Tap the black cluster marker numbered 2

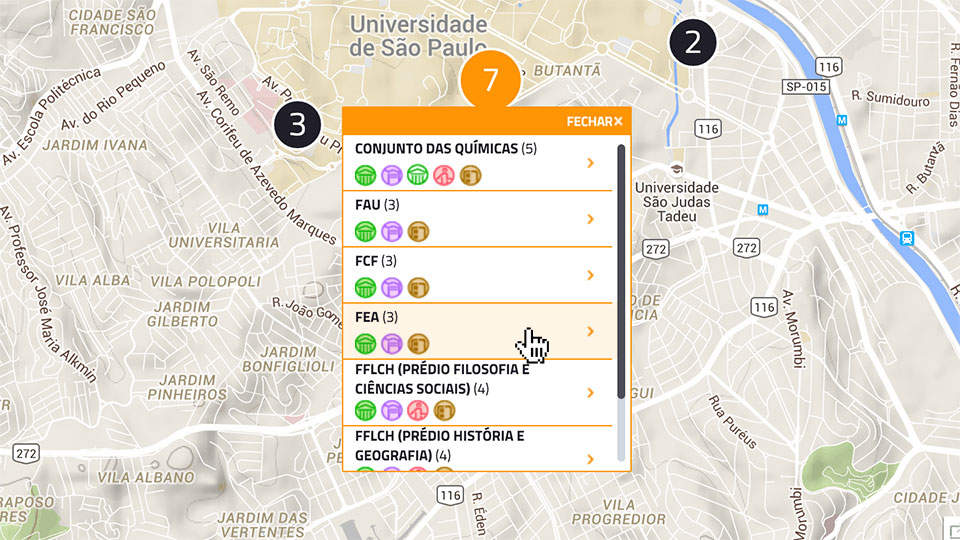(x=693, y=42)
